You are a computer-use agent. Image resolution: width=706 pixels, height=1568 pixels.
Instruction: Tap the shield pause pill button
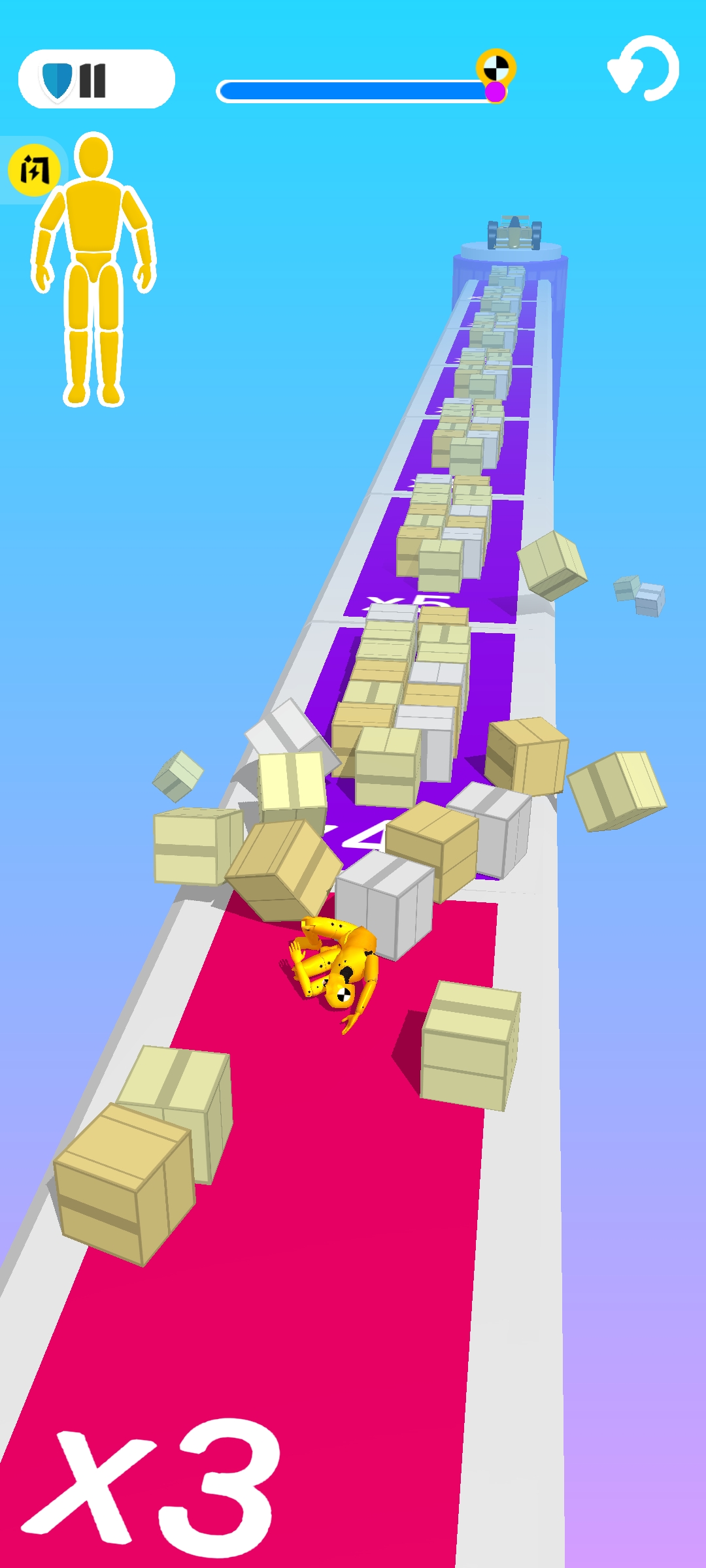tap(96, 79)
